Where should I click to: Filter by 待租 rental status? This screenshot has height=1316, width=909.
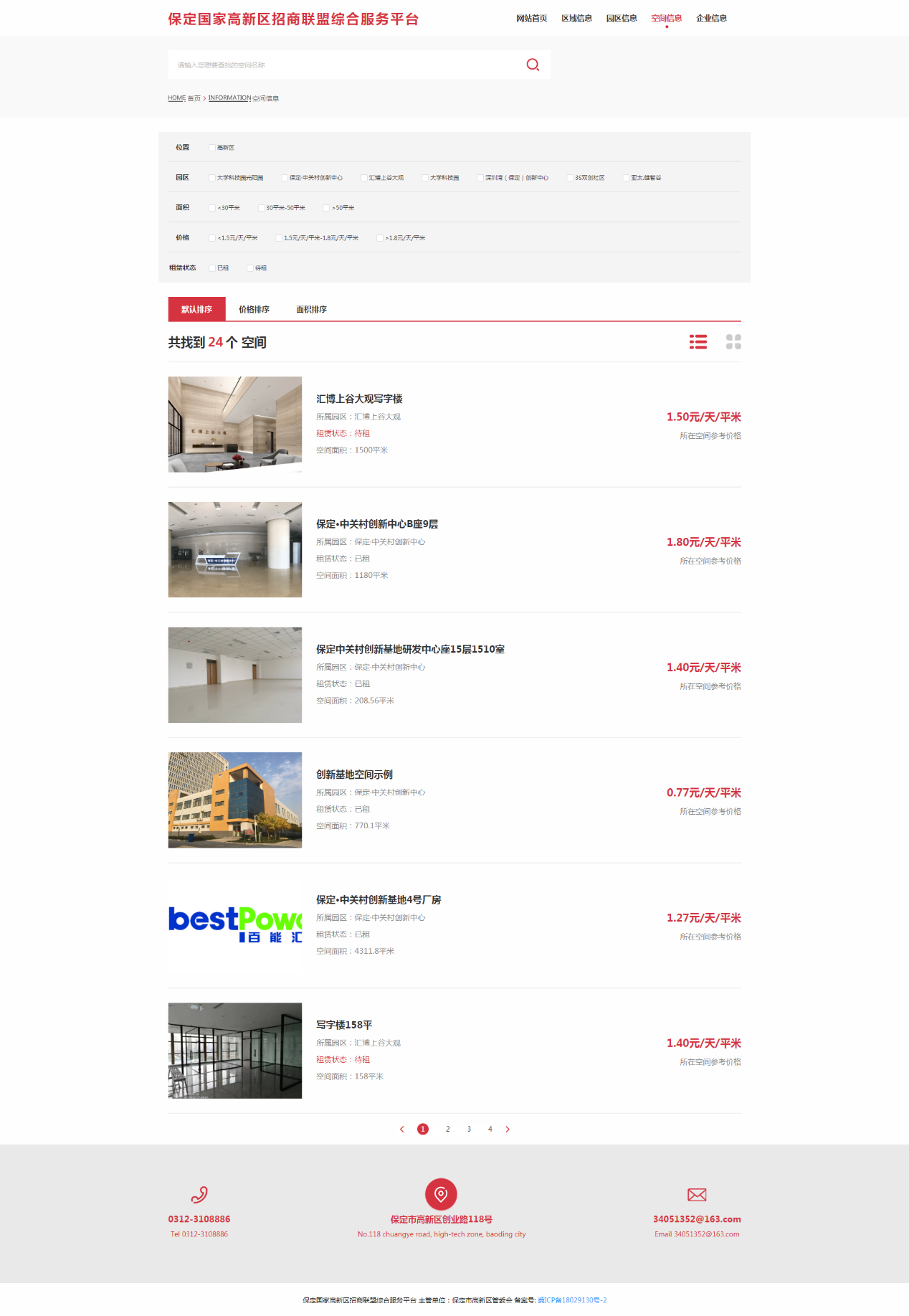(250, 268)
